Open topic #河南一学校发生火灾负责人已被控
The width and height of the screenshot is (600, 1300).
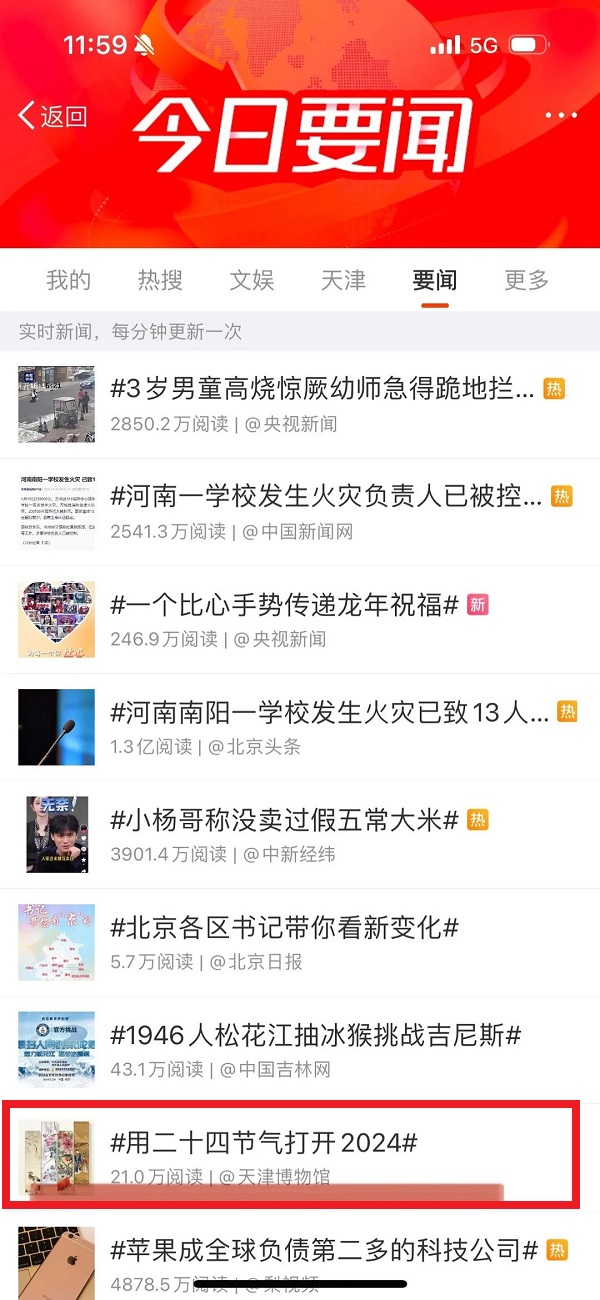click(326, 497)
